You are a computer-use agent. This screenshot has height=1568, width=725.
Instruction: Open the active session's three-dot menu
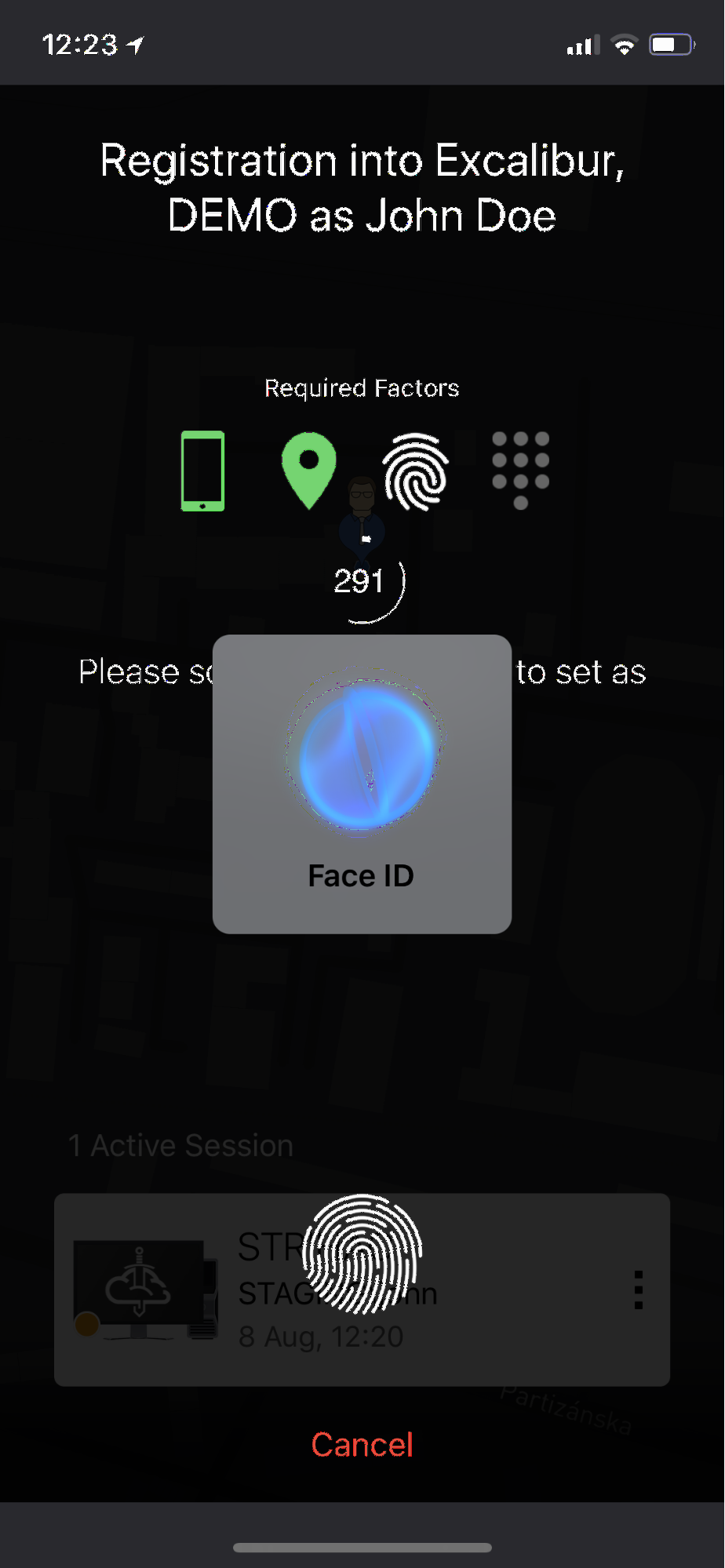(x=639, y=1290)
